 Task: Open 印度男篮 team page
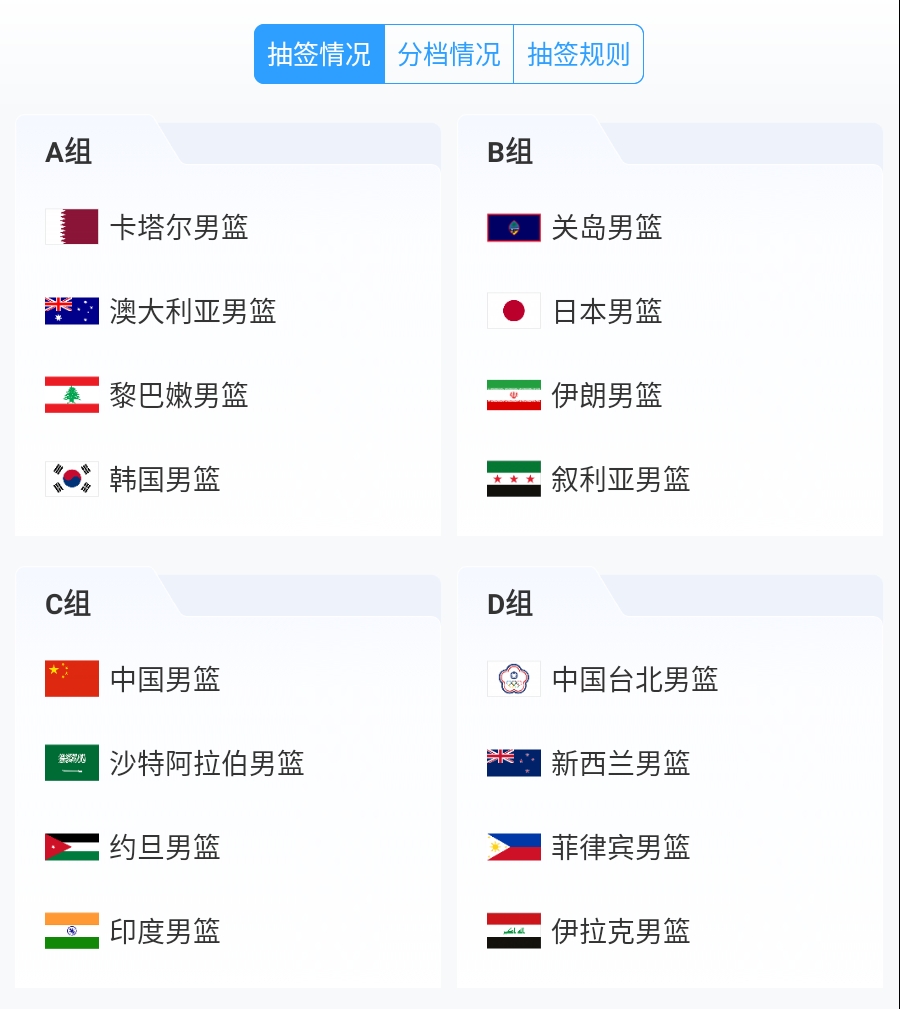[x=164, y=931]
